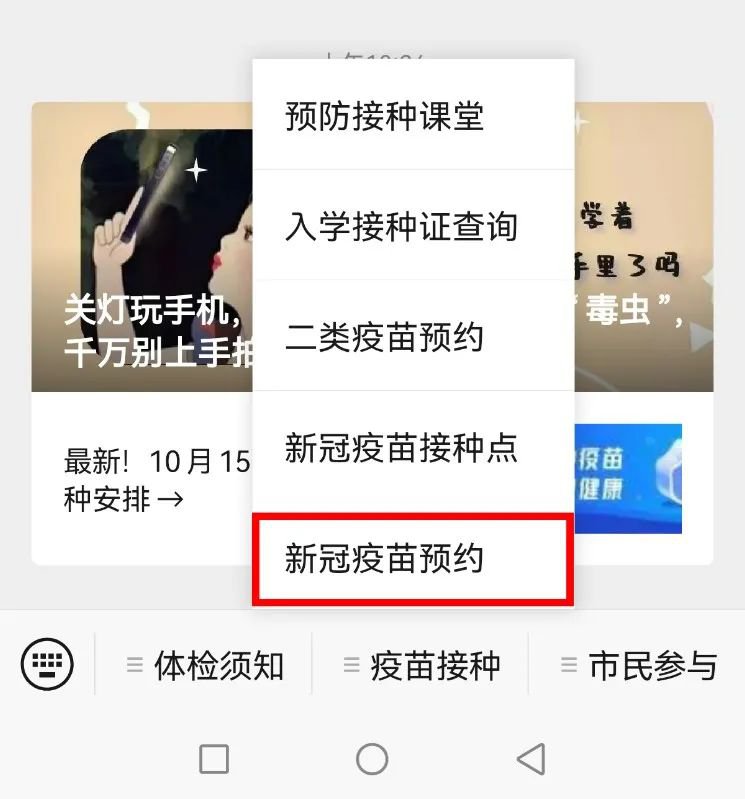Switch to keyboard input icon
This screenshot has width=745, height=799.
click(x=47, y=664)
